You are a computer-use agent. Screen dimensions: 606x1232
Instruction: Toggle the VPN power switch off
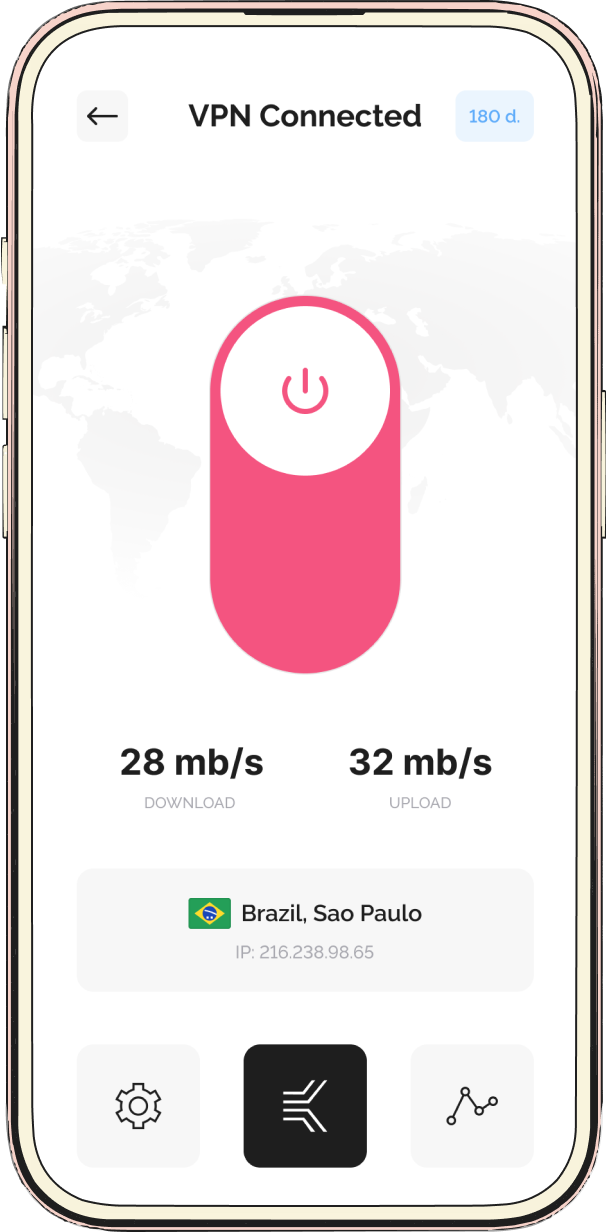[x=305, y=484]
